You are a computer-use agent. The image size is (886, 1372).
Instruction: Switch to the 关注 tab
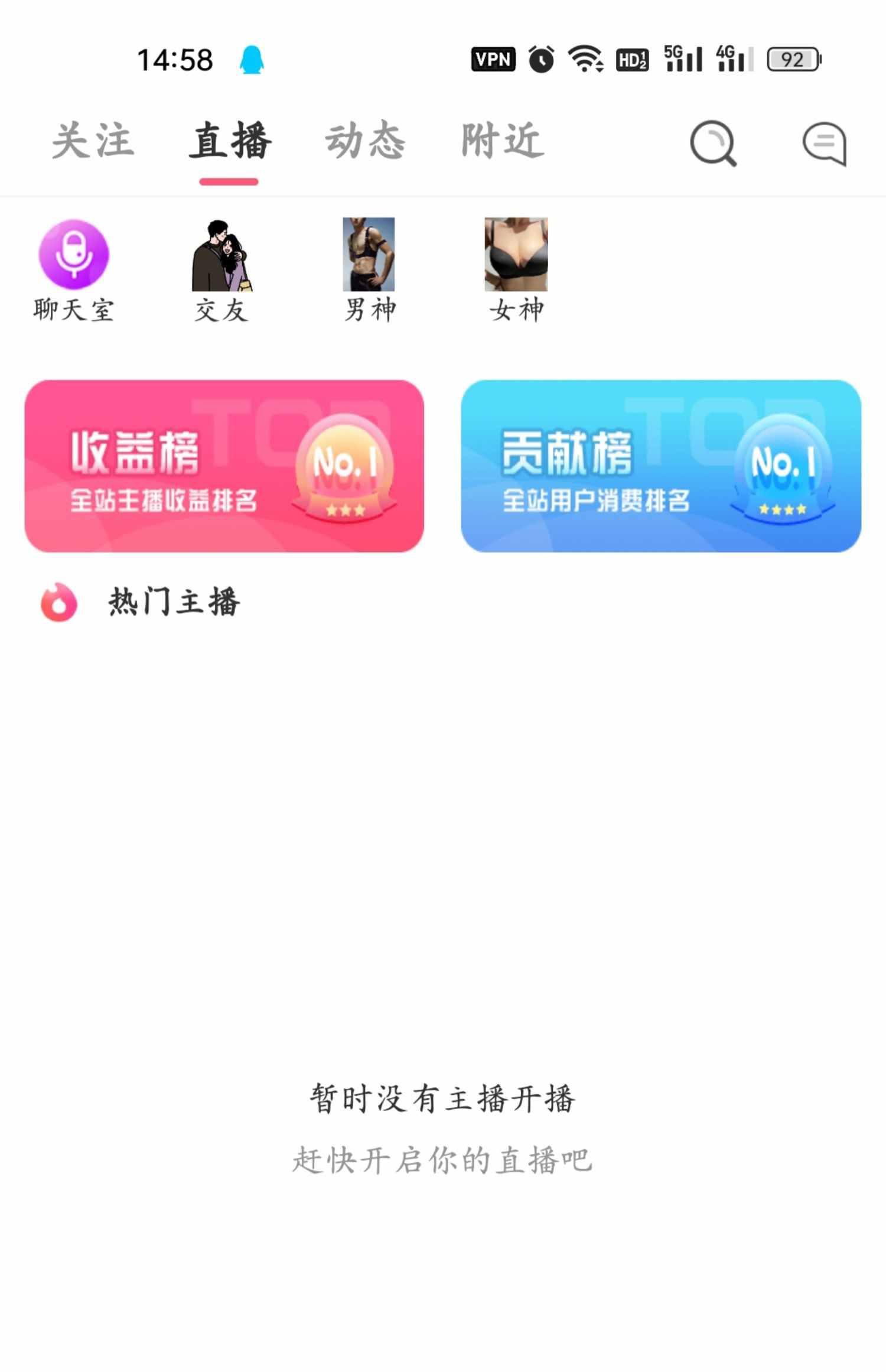click(x=93, y=140)
